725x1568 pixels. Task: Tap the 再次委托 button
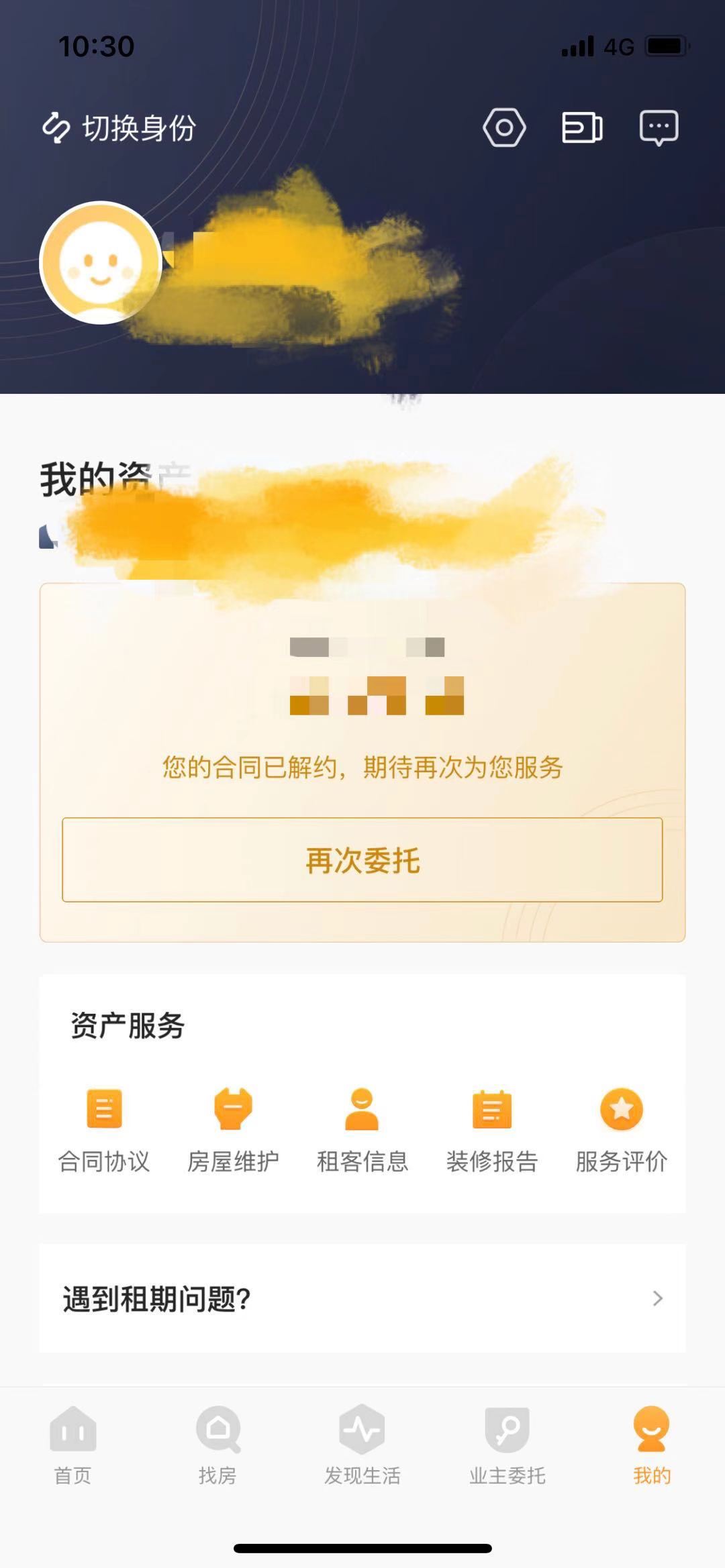point(362,859)
